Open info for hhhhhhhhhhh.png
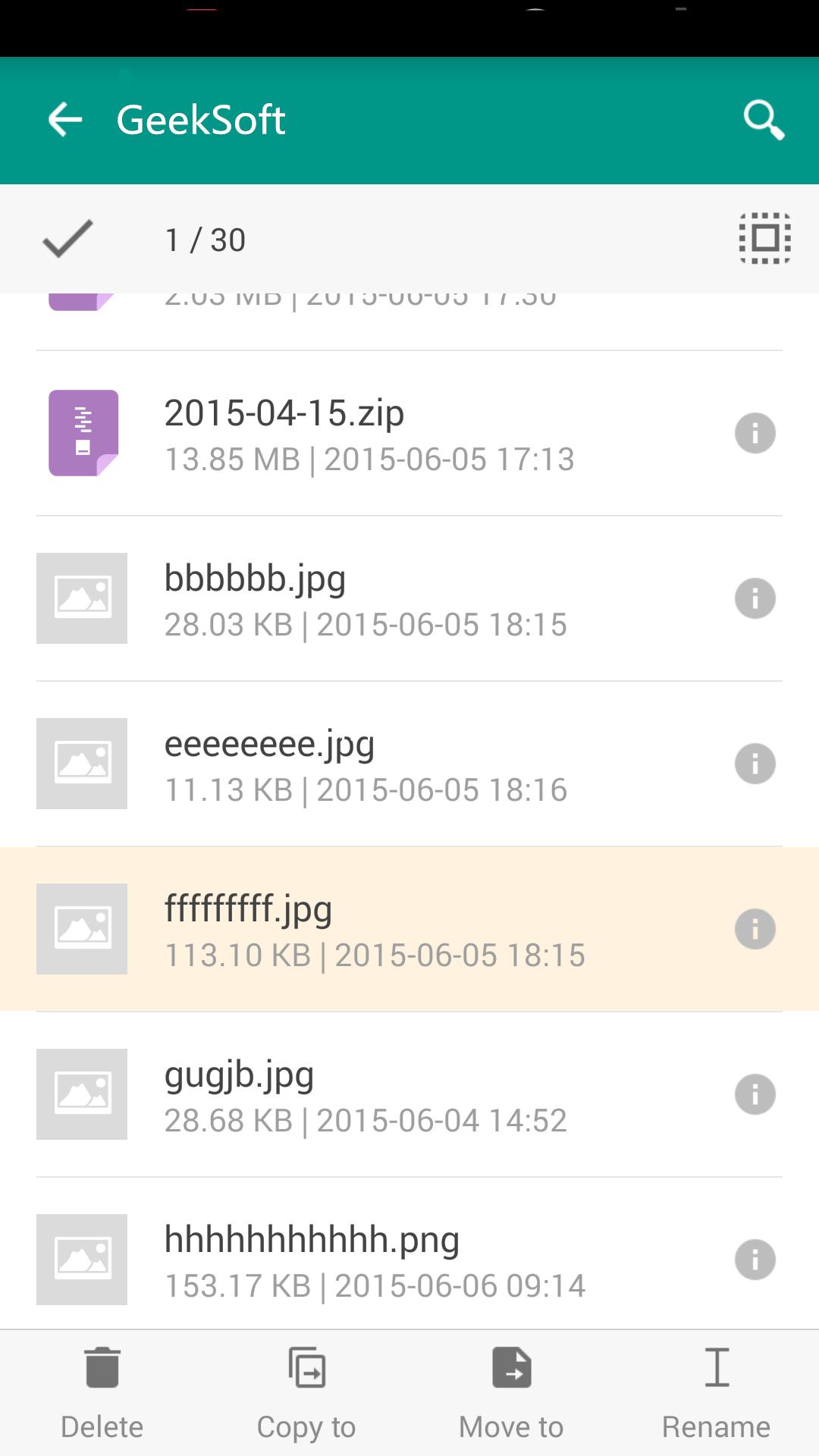The height and width of the screenshot is (1456, 819). point(755,1259)
